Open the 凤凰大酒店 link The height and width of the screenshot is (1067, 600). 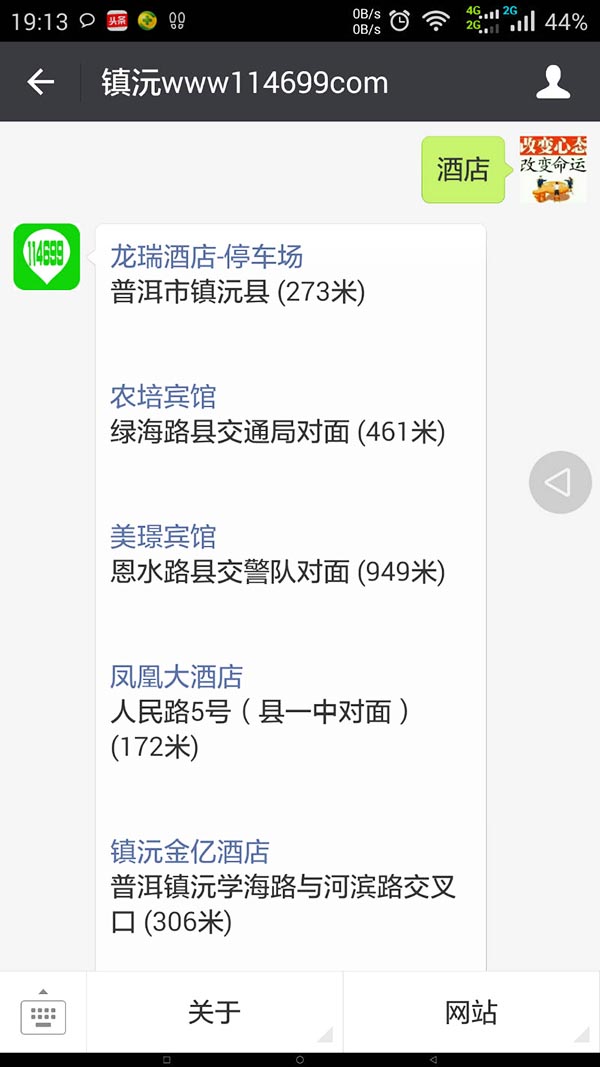pyautogui.click(x=176, y=677)
